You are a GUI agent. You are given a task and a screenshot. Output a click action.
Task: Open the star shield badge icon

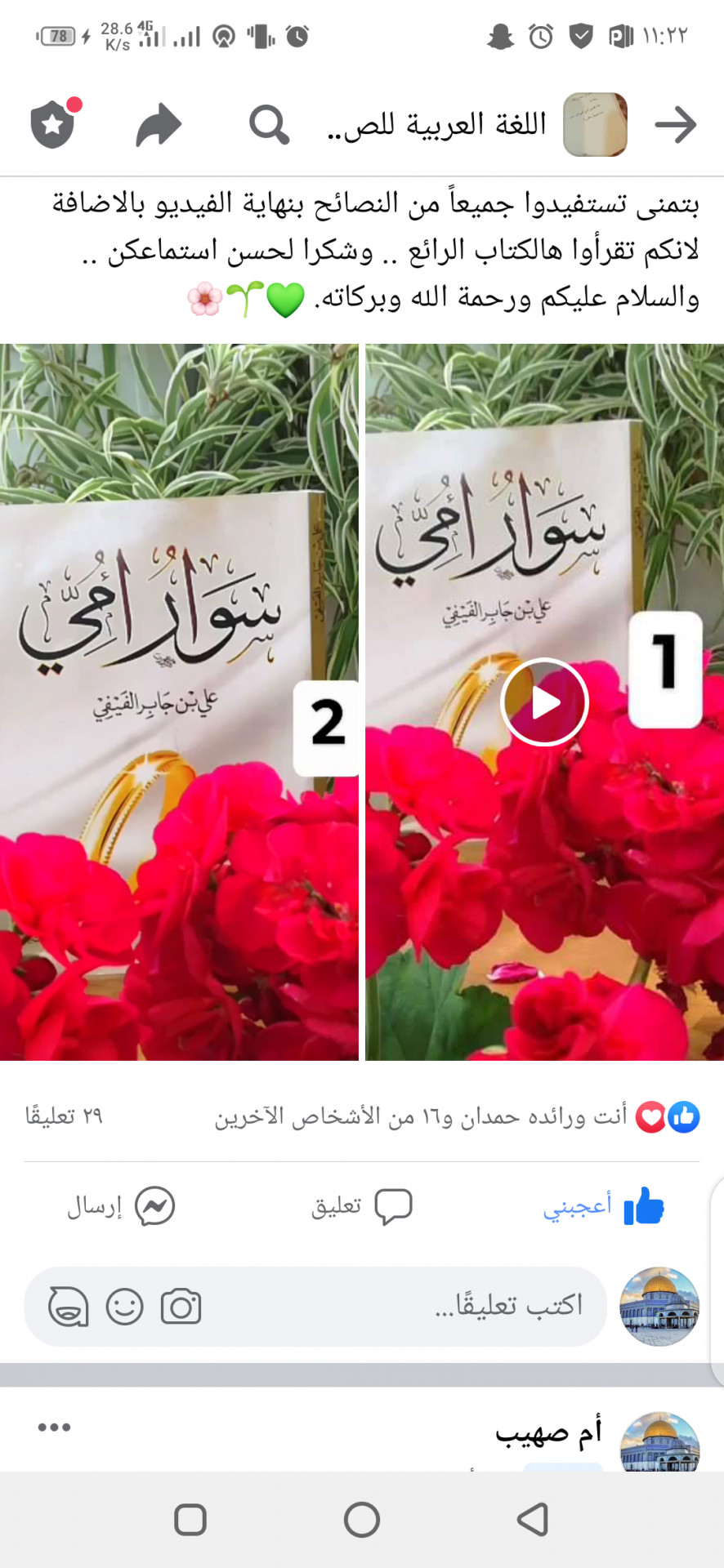point(53,125)
